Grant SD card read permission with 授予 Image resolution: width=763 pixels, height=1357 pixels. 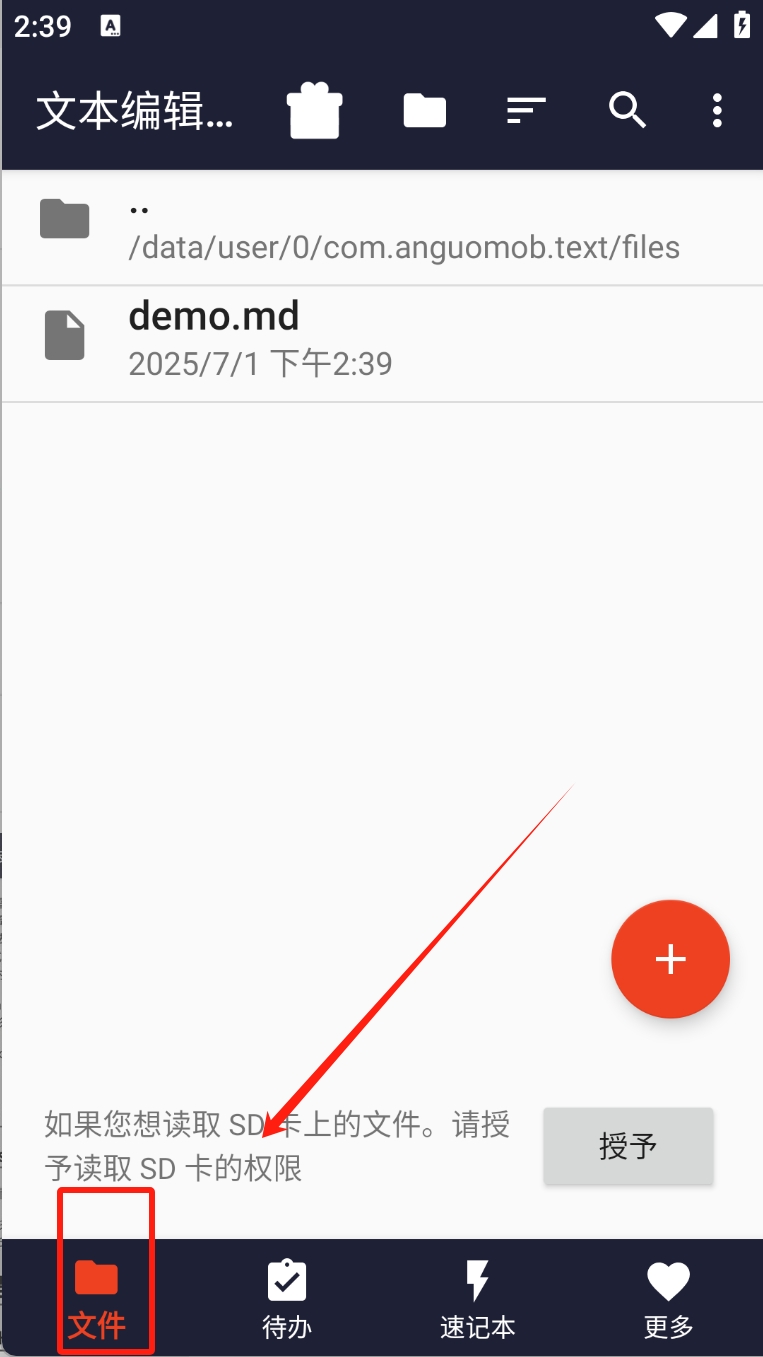(x=628, y=1146)
